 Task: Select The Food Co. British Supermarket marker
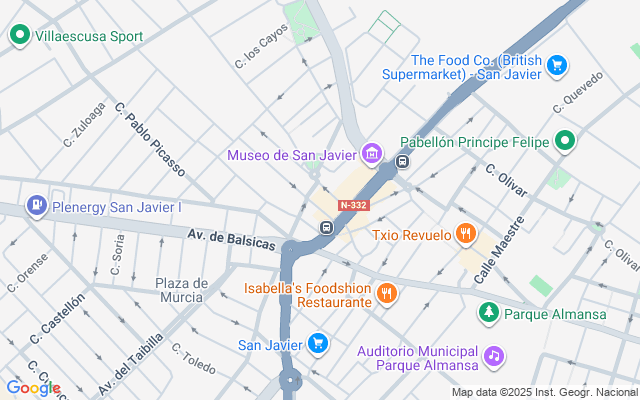click(x=558, y=67)
